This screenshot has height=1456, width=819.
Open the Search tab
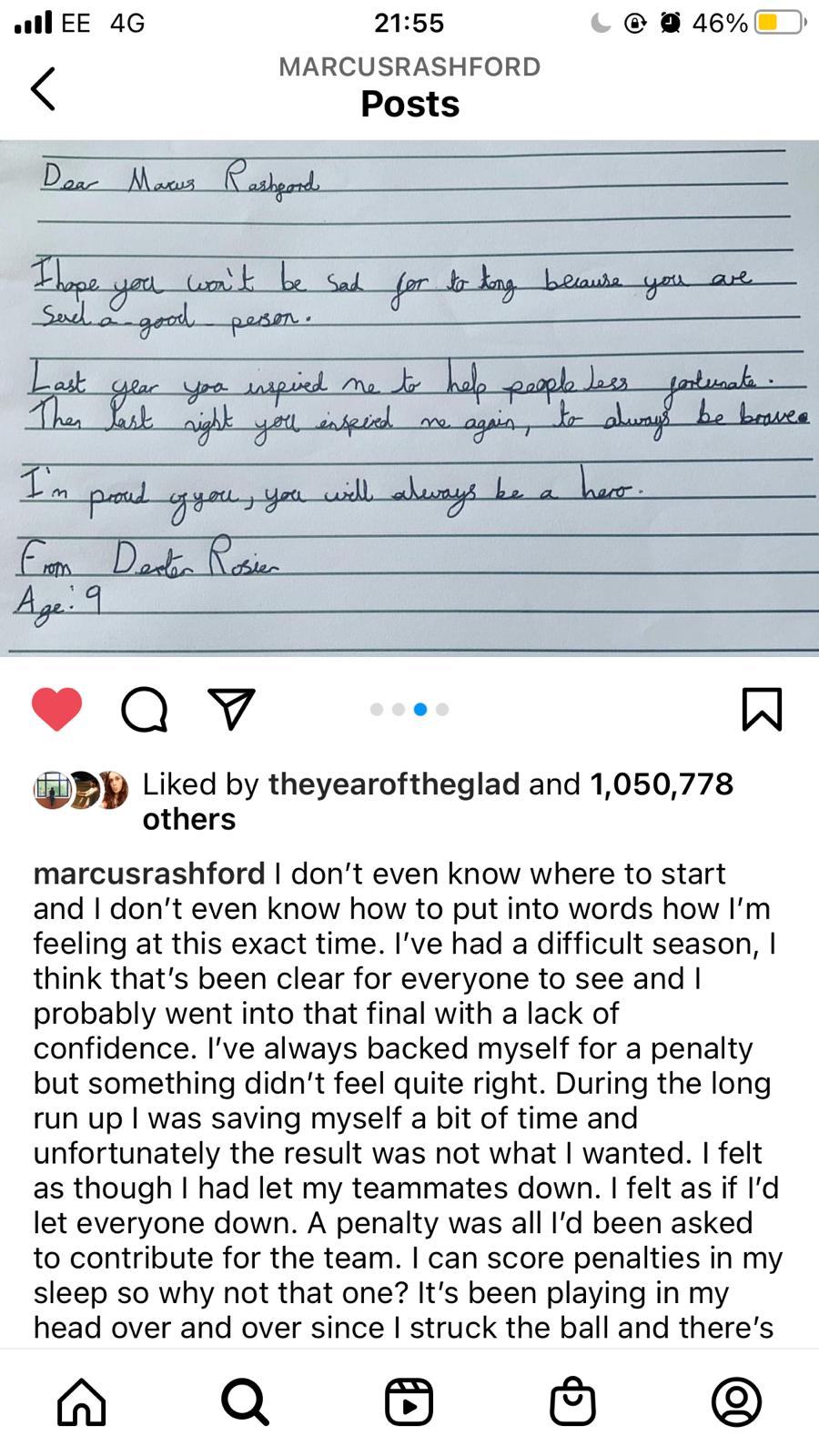click(245, 1401)
